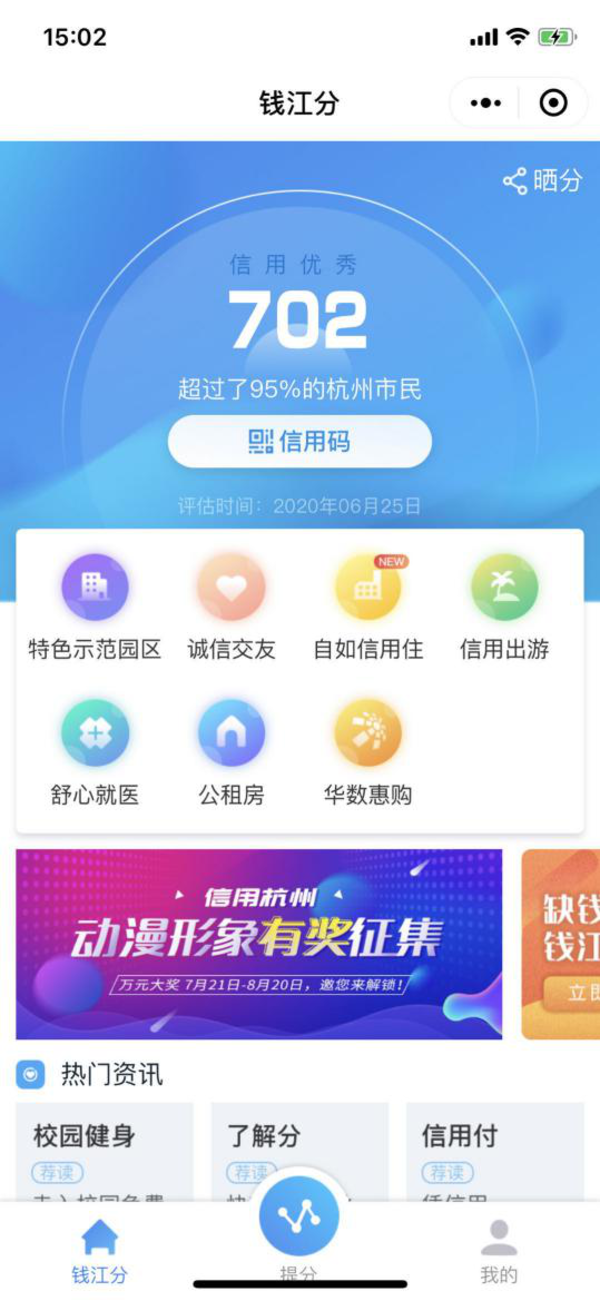
Task: Open the mini program more options menu
Action: click(x=485, y=103)
